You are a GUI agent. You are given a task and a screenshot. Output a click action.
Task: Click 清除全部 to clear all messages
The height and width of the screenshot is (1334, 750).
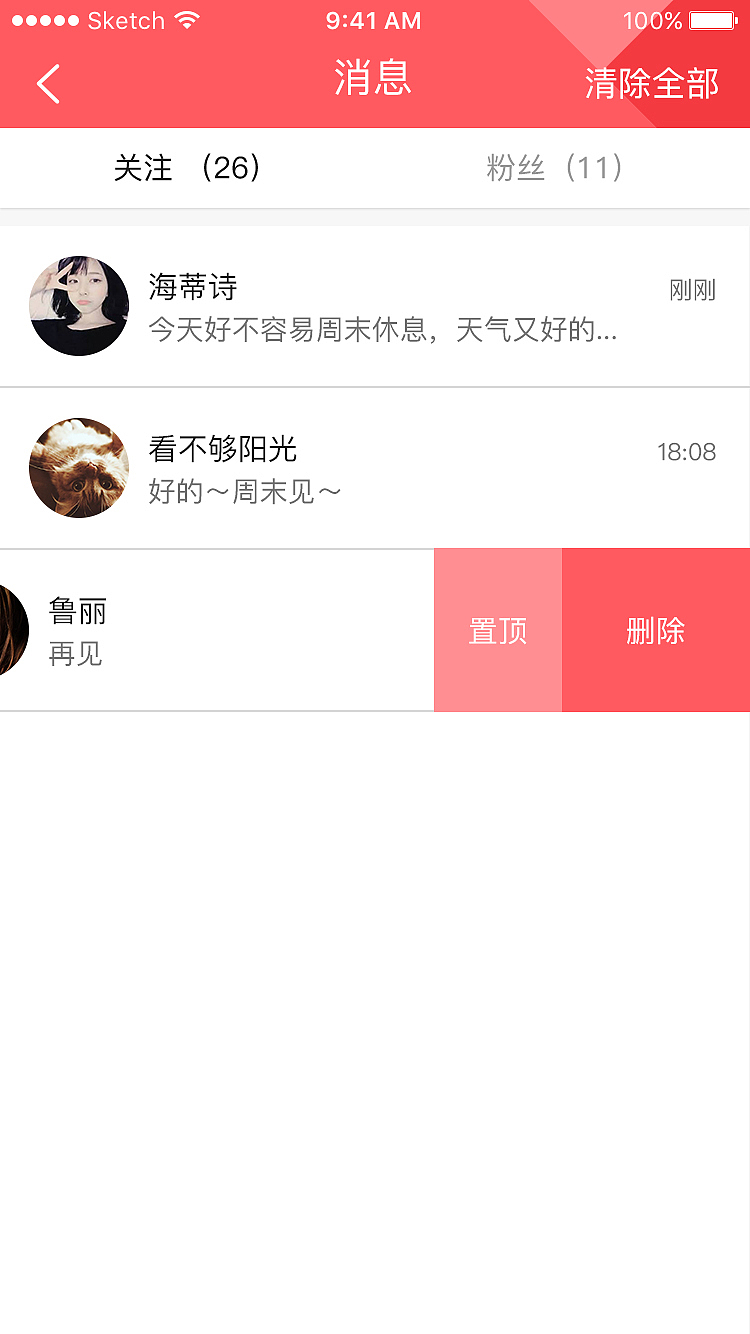651,85
